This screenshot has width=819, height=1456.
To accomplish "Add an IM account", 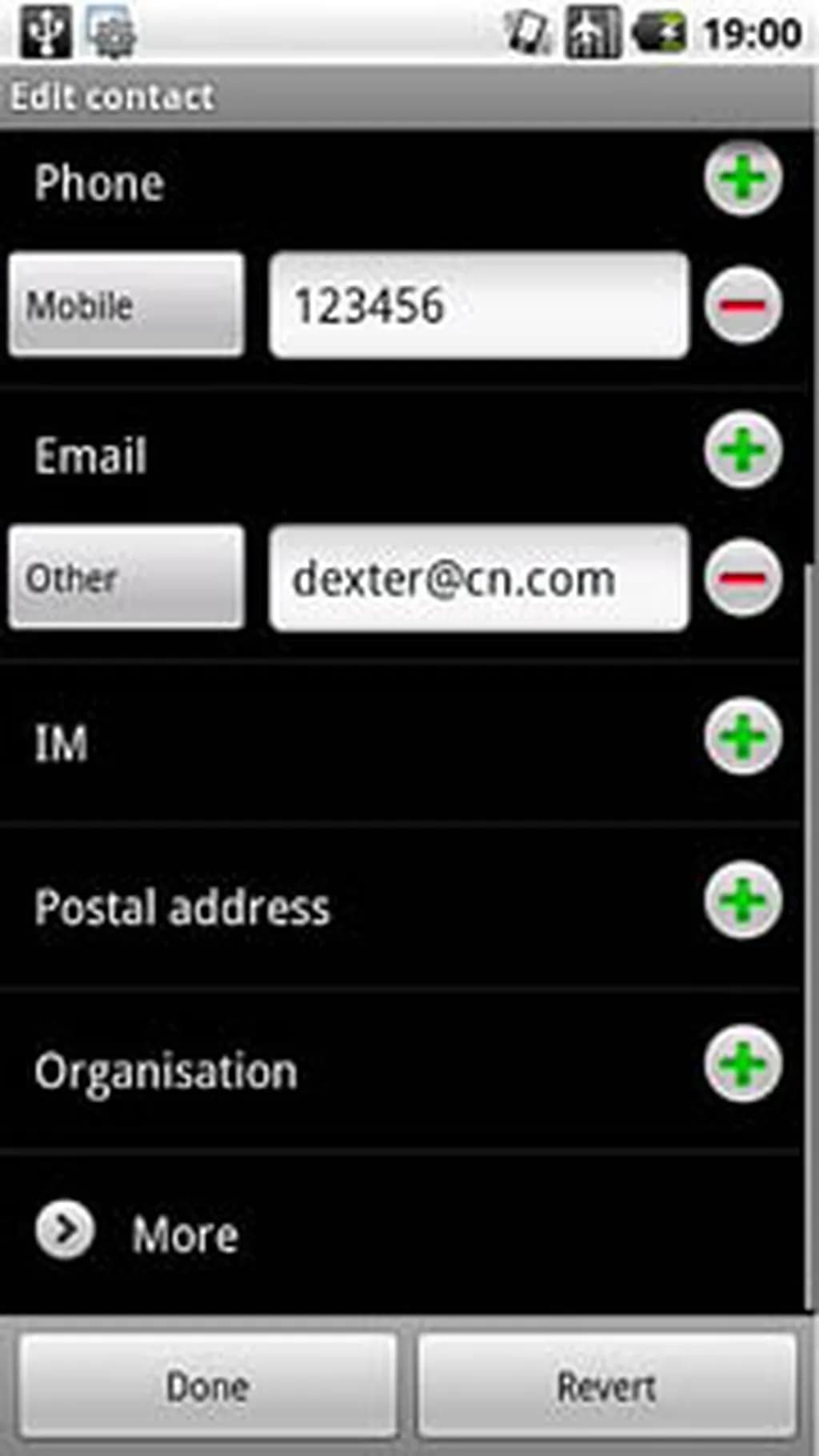I will 743,738.
